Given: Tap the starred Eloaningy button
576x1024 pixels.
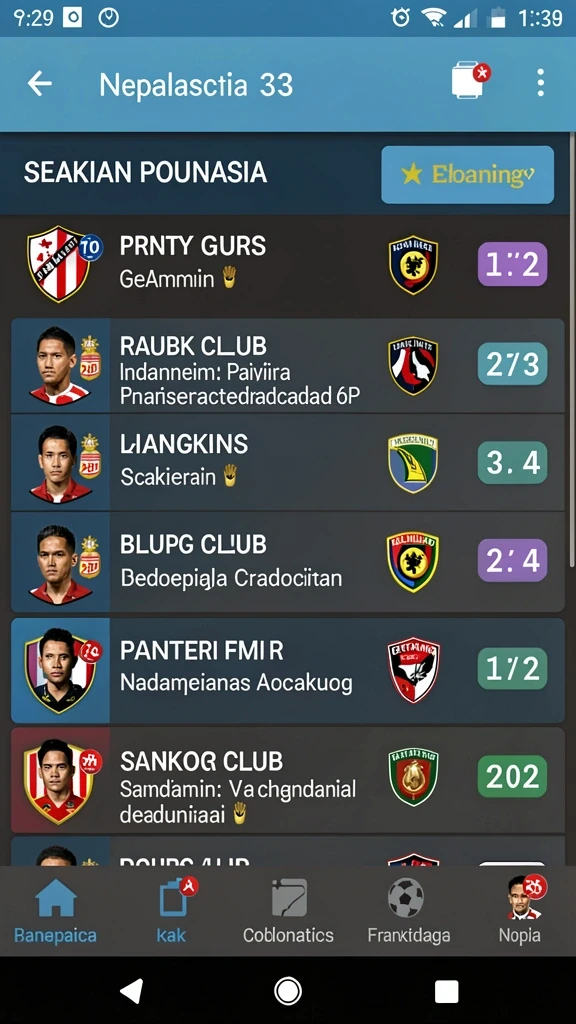Looking at the screenshot, I should tap(468, 174).
